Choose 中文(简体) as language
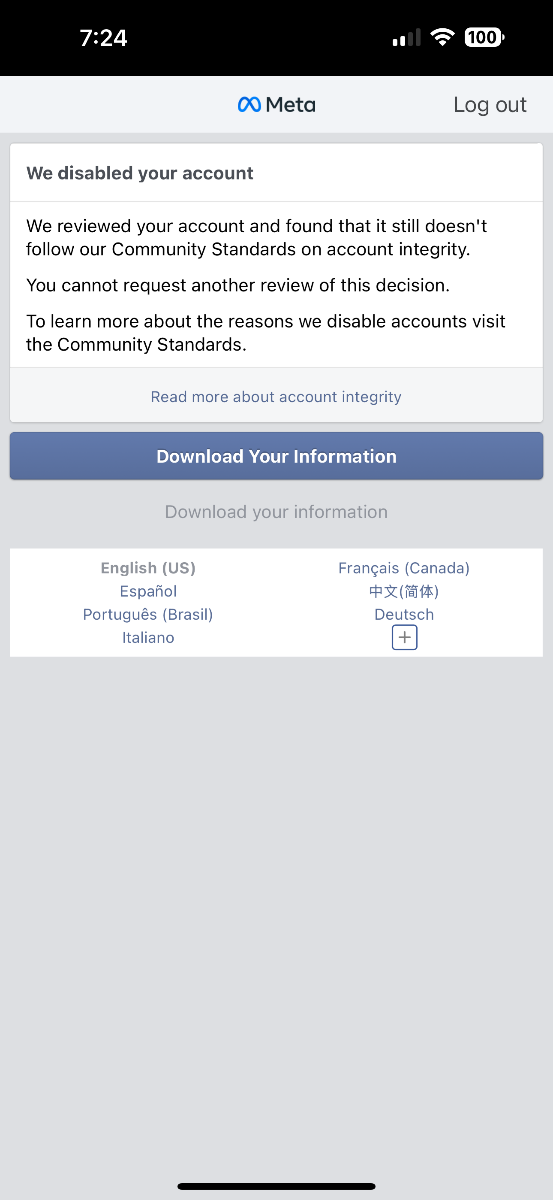This screenshot has width=553, height=1200. [404, 591]
